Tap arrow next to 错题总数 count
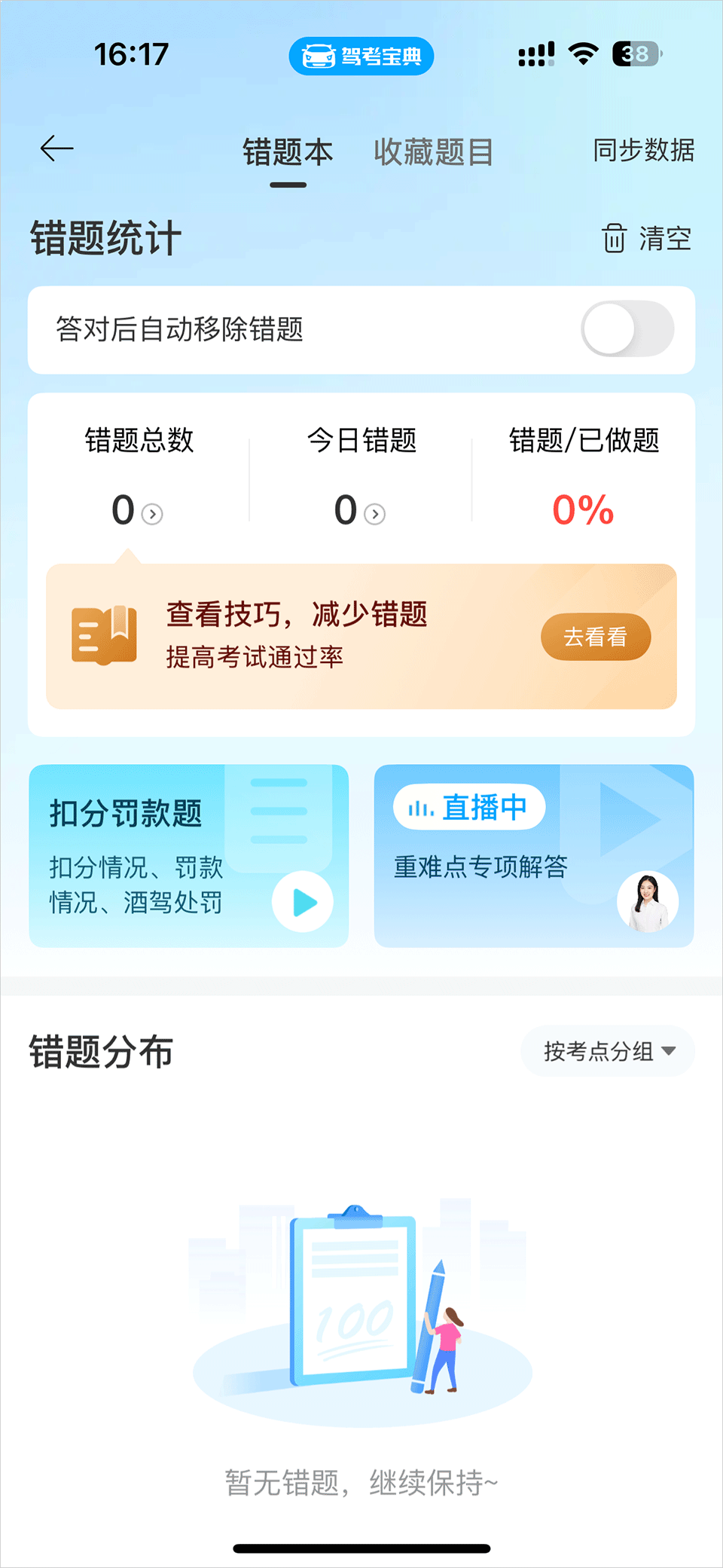723x1568 pixels. (x=153, y=514)
